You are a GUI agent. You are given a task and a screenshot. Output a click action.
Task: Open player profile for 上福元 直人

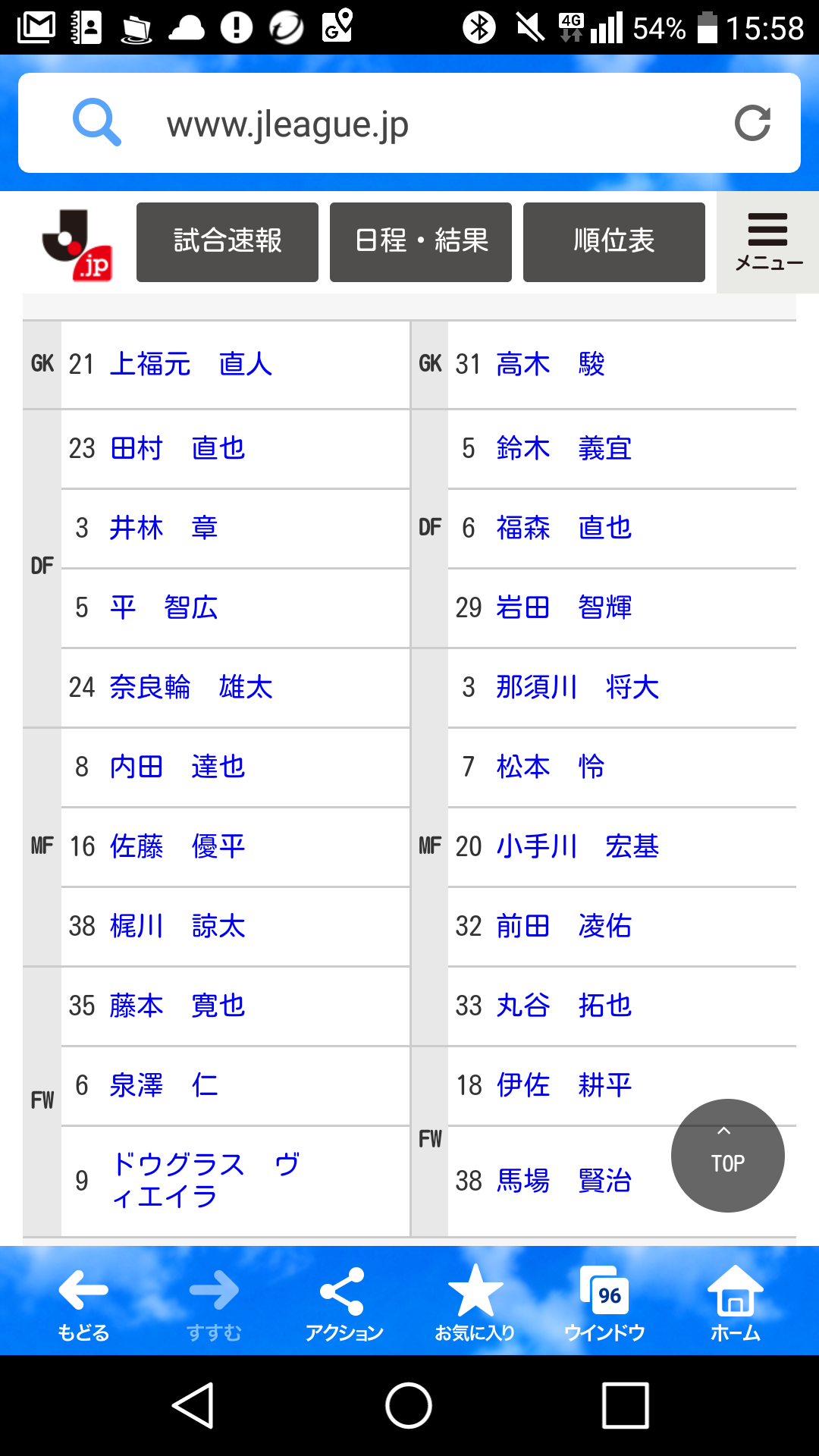click(x=191, y=365)
